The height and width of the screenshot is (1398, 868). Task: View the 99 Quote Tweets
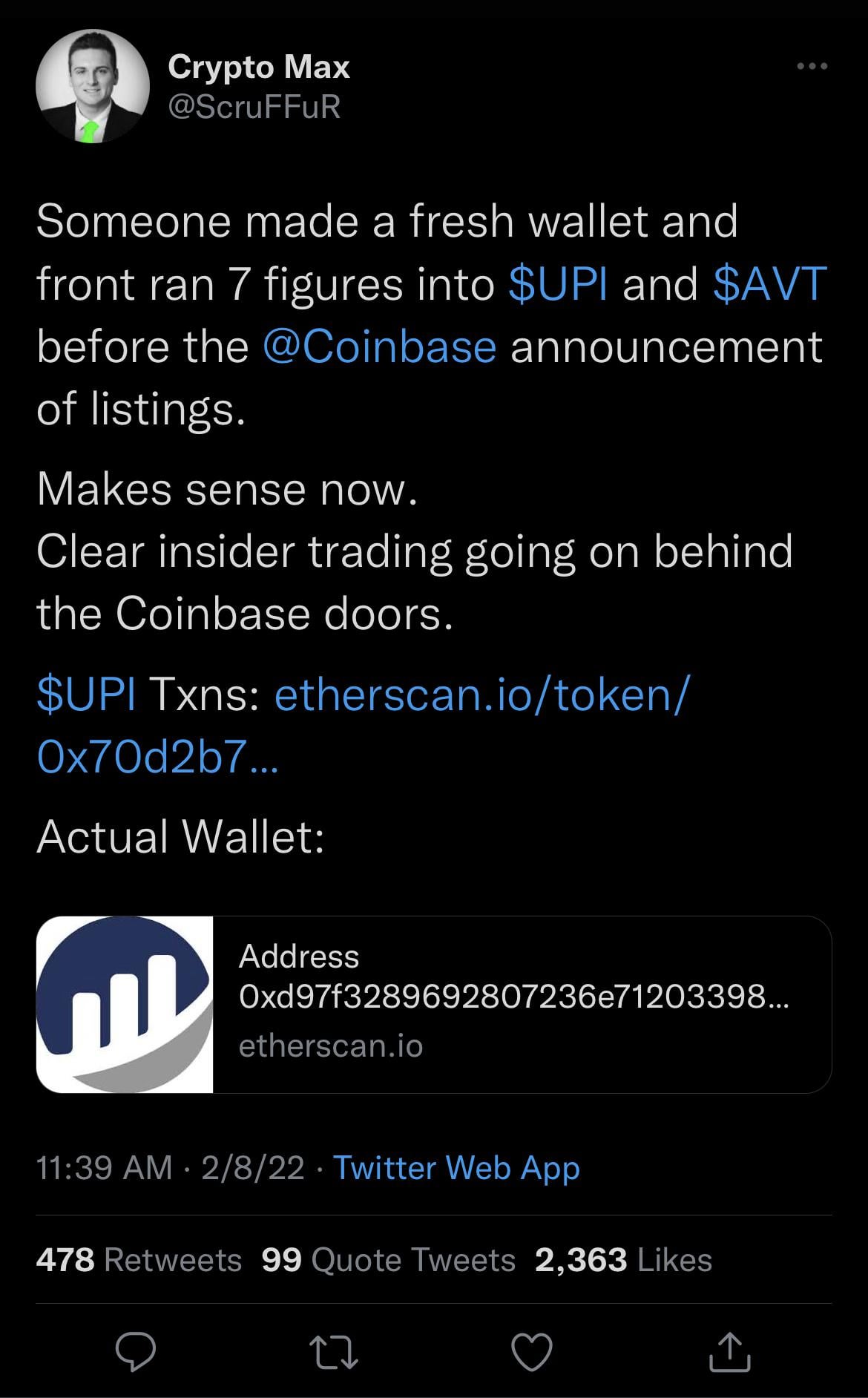click(389, 1260)
